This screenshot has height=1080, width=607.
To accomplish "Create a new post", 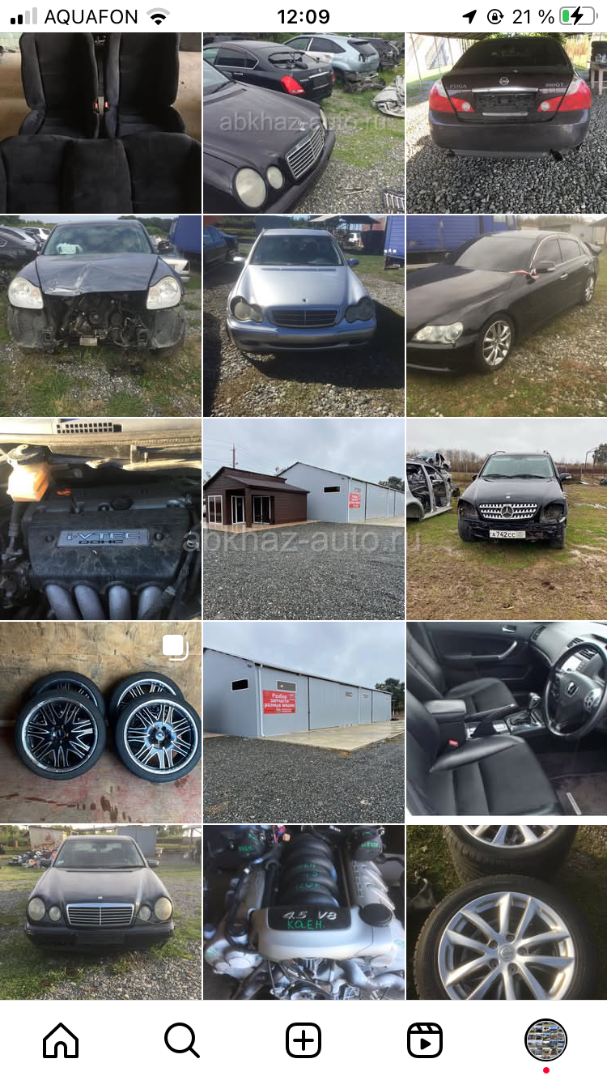I will click(x=303, y=1041).
